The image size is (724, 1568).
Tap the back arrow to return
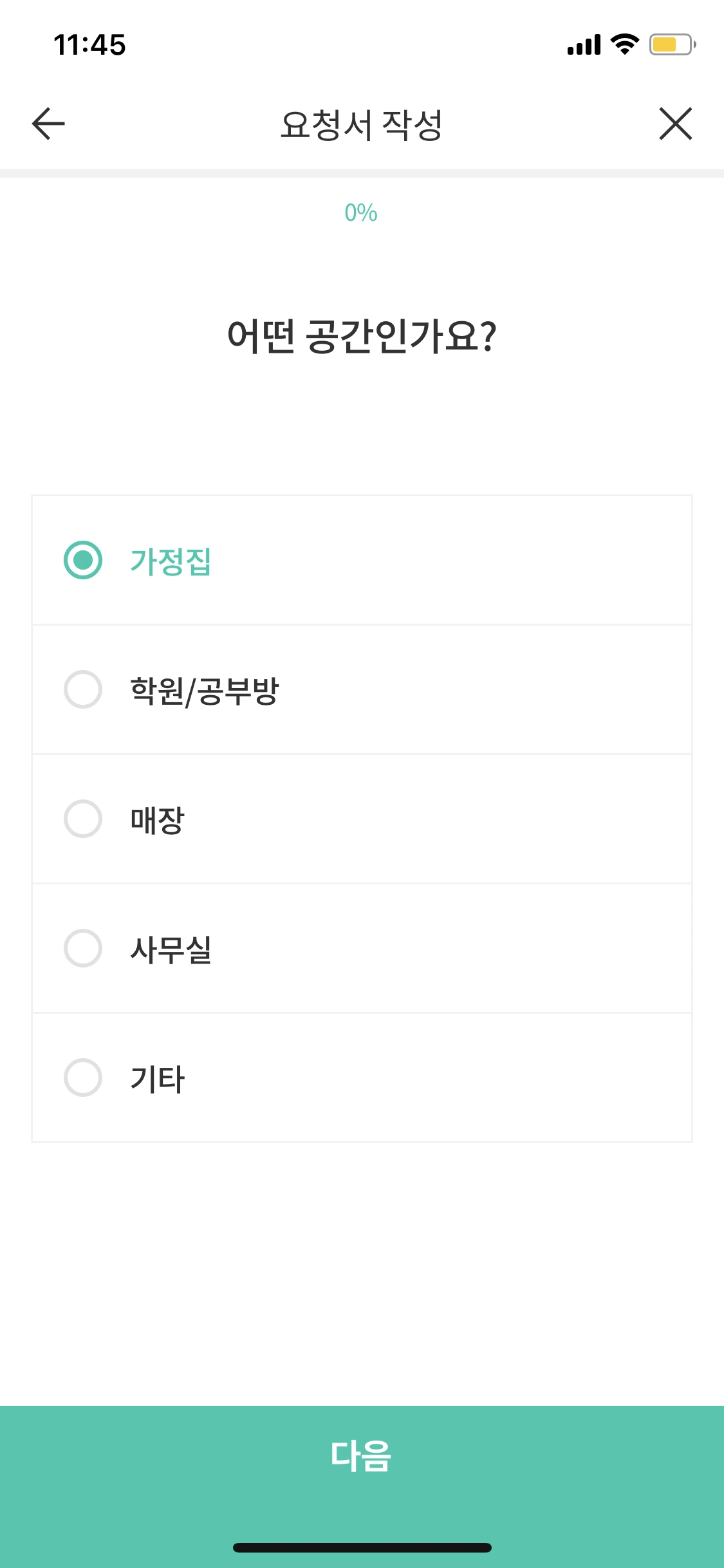click(46, 124)
